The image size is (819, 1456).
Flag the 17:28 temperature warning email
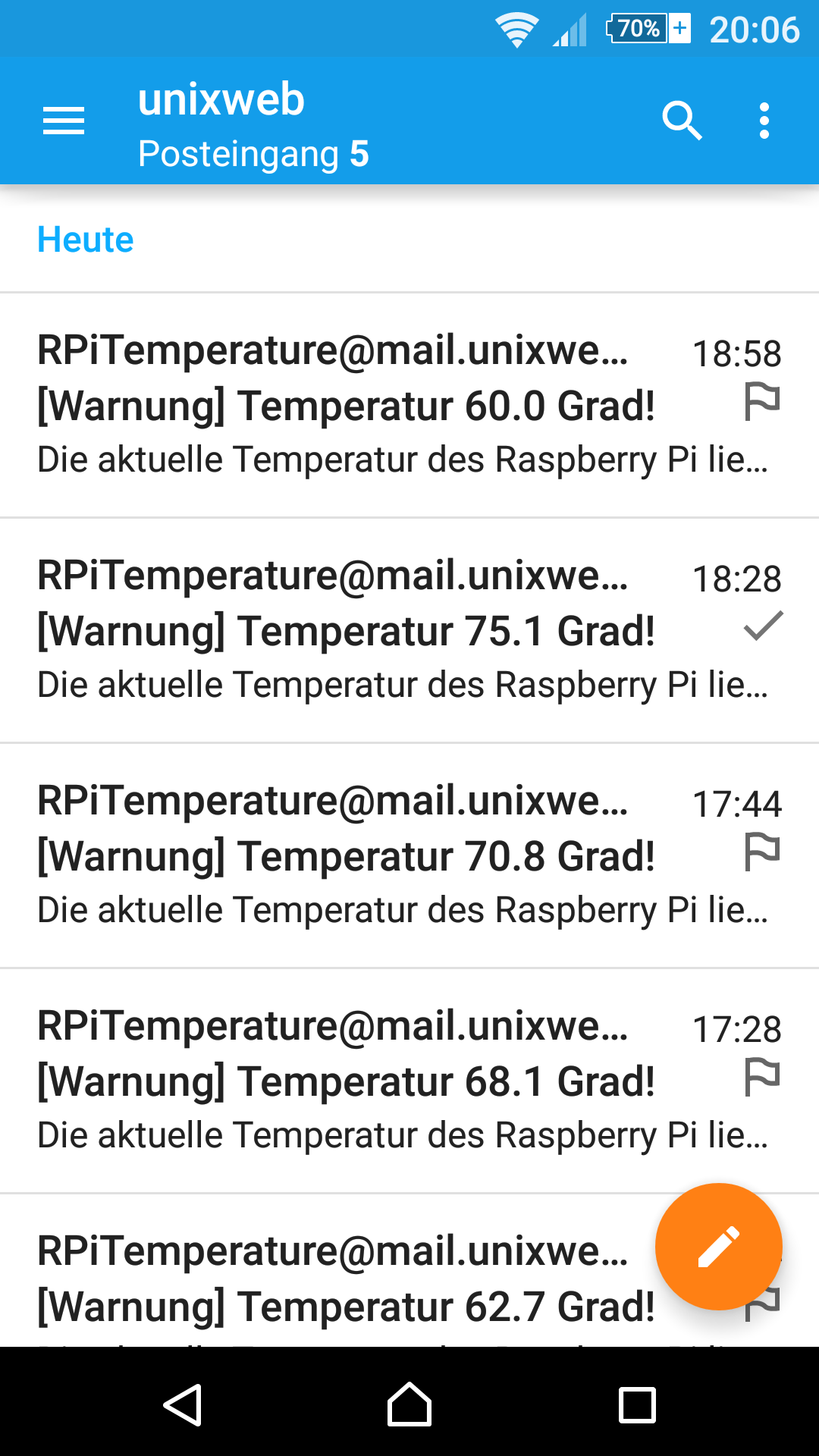point(762,1077)
